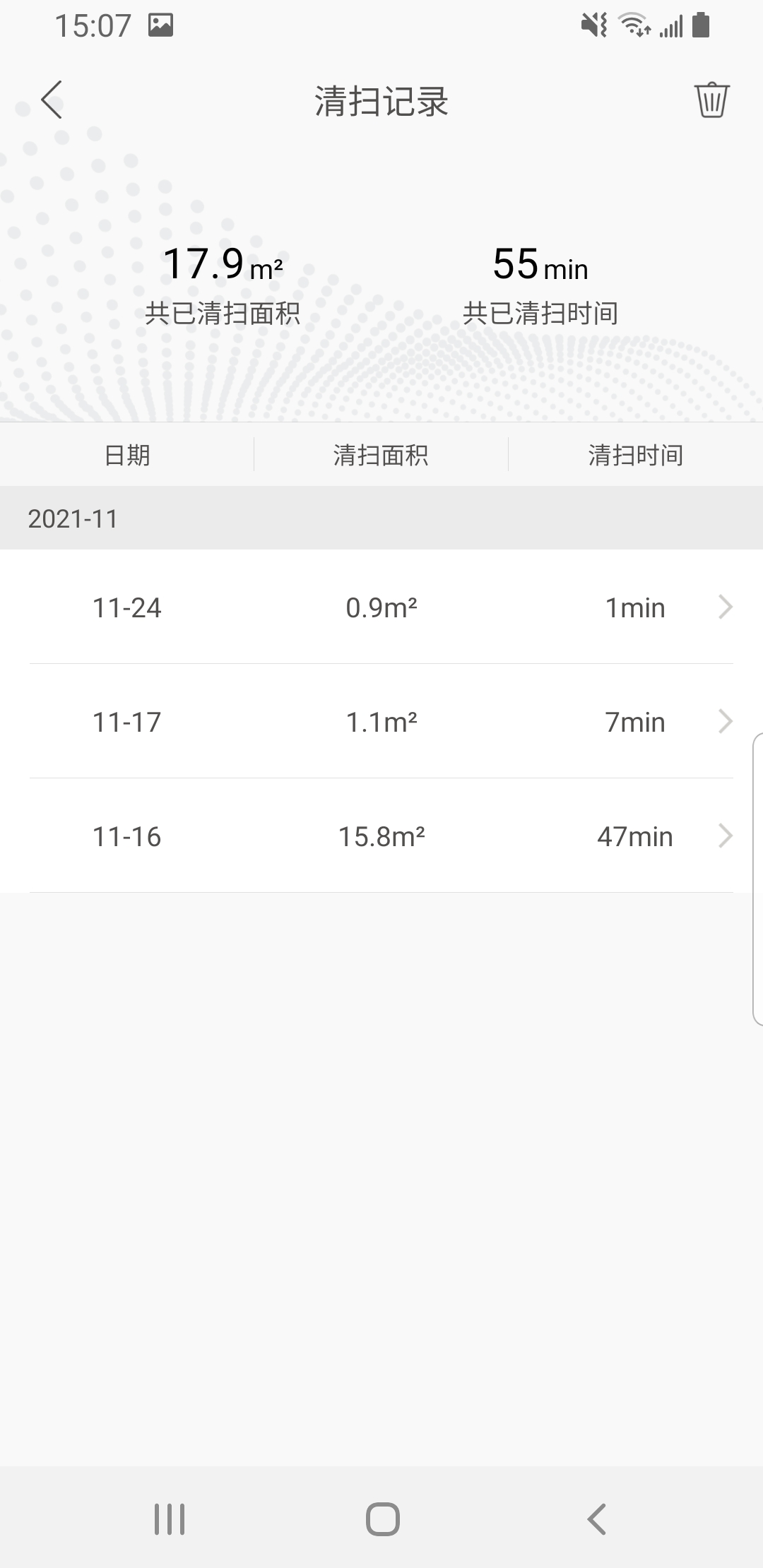Tap the 清扫面积 column header
This screenshot has height=1568, width=763.
(x=381, y=456)
